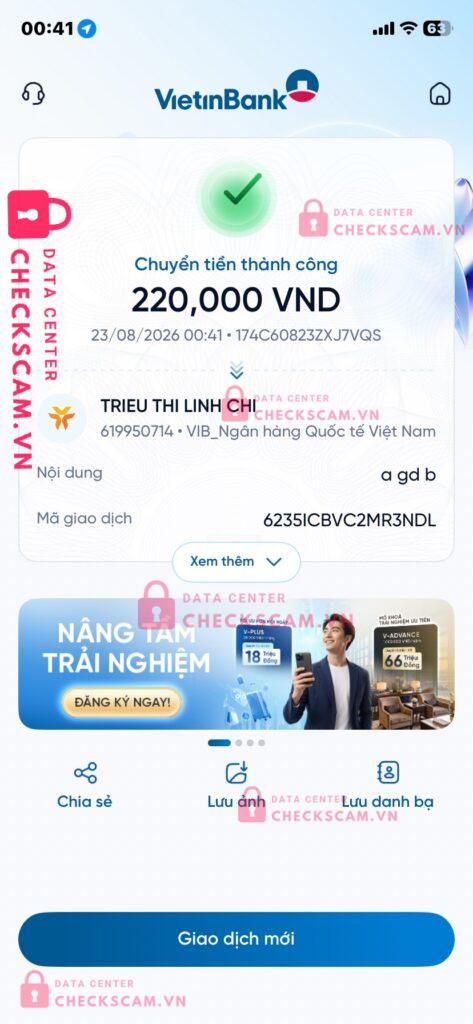Select the second banner page dot
The image size is (473, 1024).
click(x=239, y=743)
